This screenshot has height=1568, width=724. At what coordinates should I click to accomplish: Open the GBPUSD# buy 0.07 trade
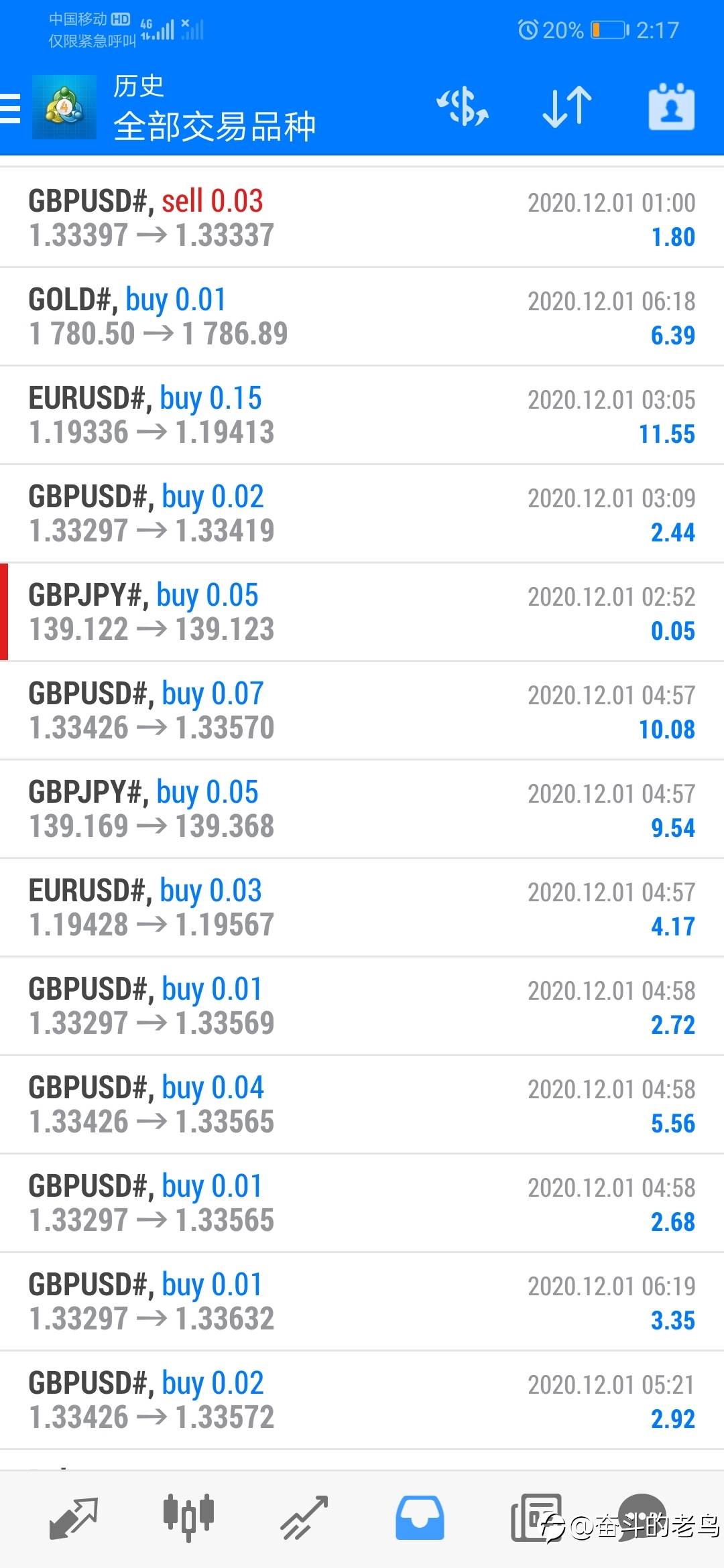(362, 710)
